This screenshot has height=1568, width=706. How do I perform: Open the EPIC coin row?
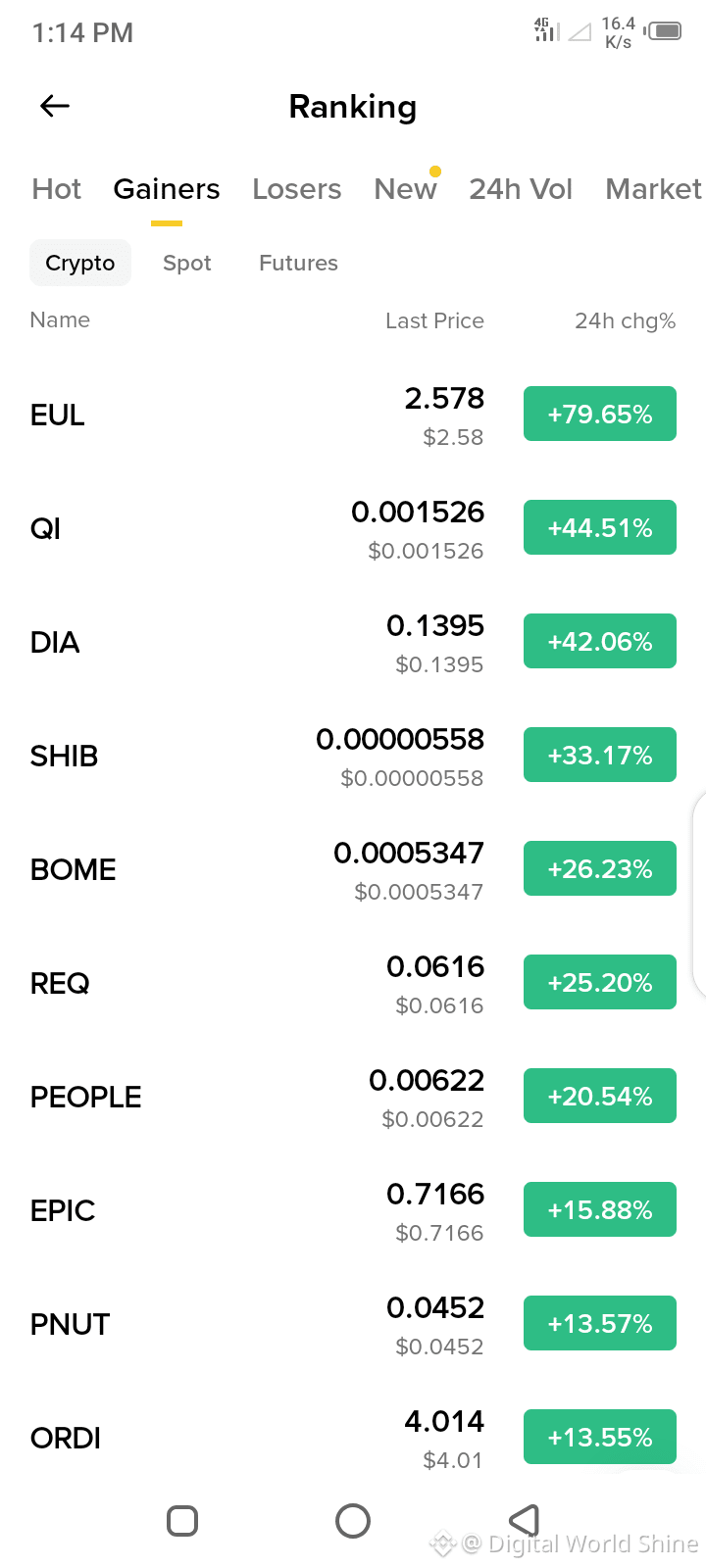(x=353, y=1211)
